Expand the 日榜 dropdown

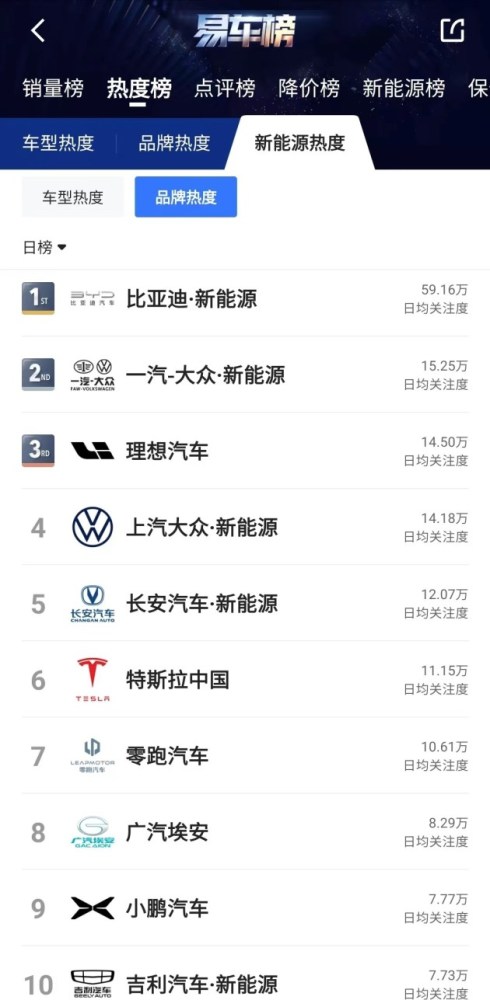pos(45,247)
